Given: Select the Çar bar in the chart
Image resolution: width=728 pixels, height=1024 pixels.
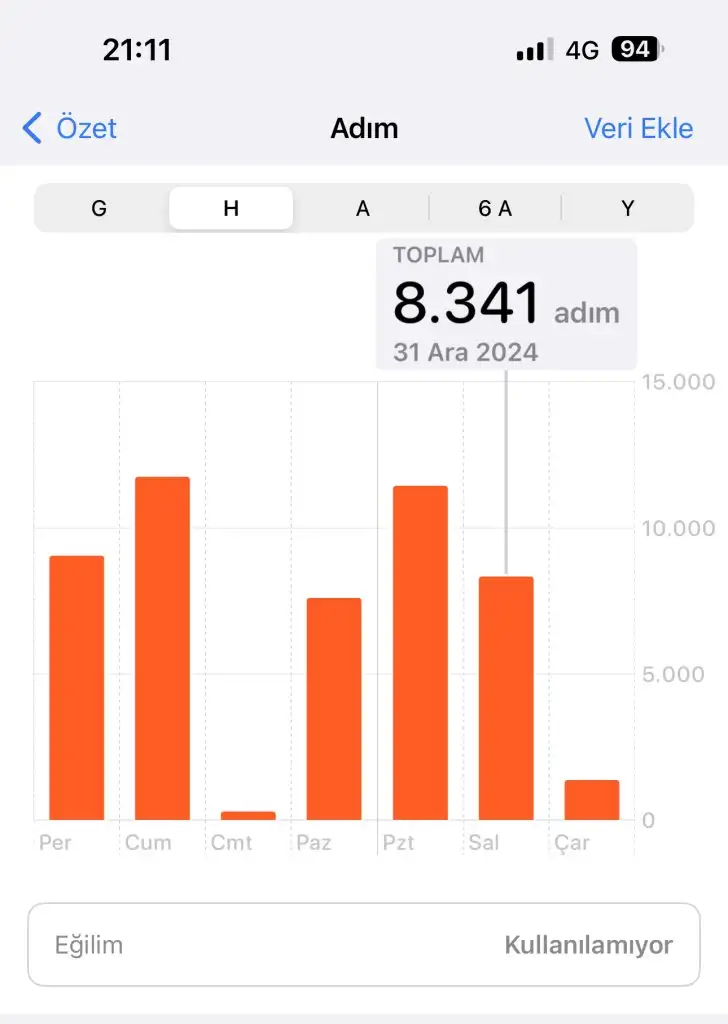Looking at the screenshot, I should coord(592,800).
